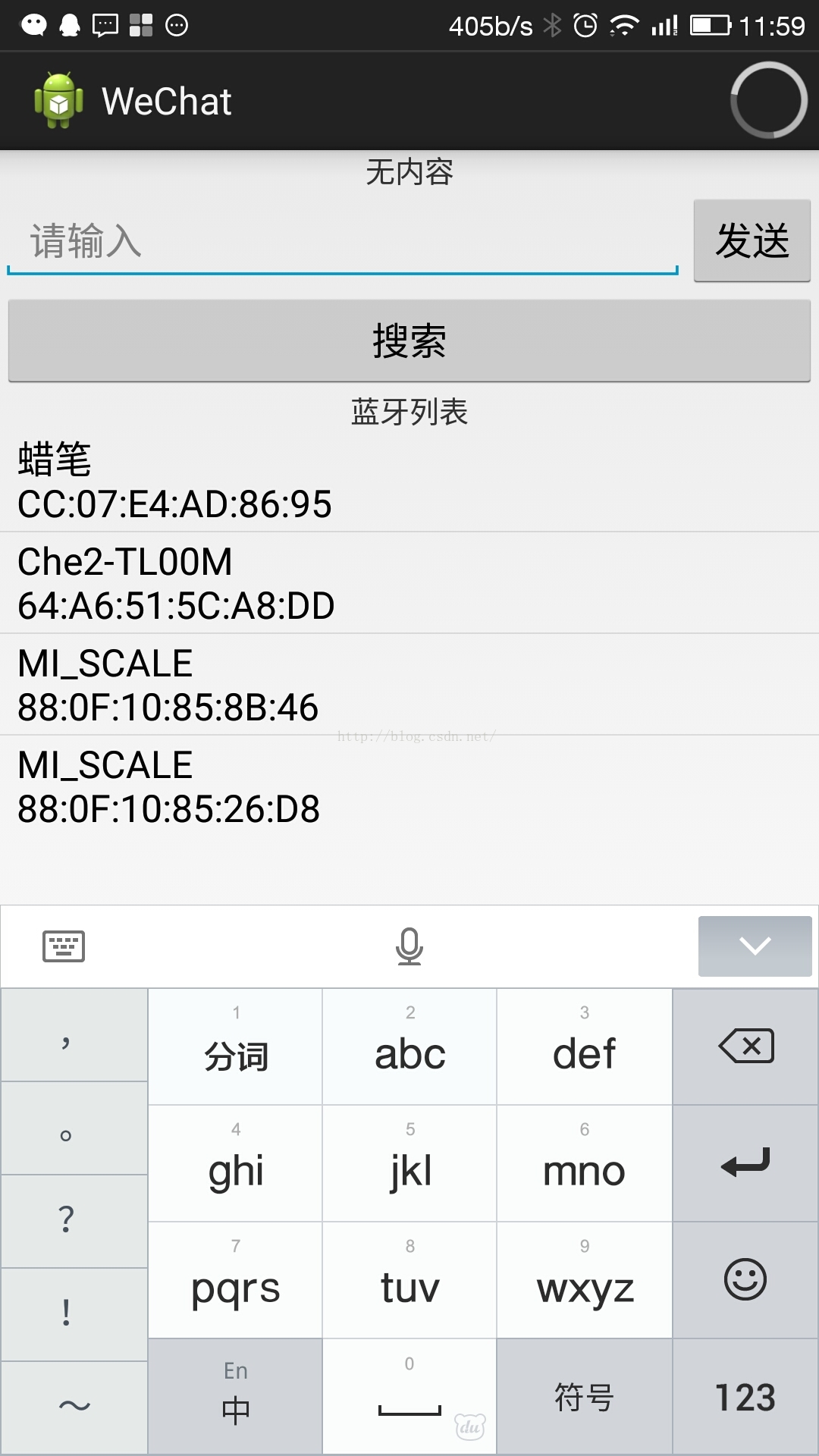Image resolution: width=819 pixels, height=1456 pixels.
Task: Open the 符号 symbols panel
Action: [x=585, y=1397]
